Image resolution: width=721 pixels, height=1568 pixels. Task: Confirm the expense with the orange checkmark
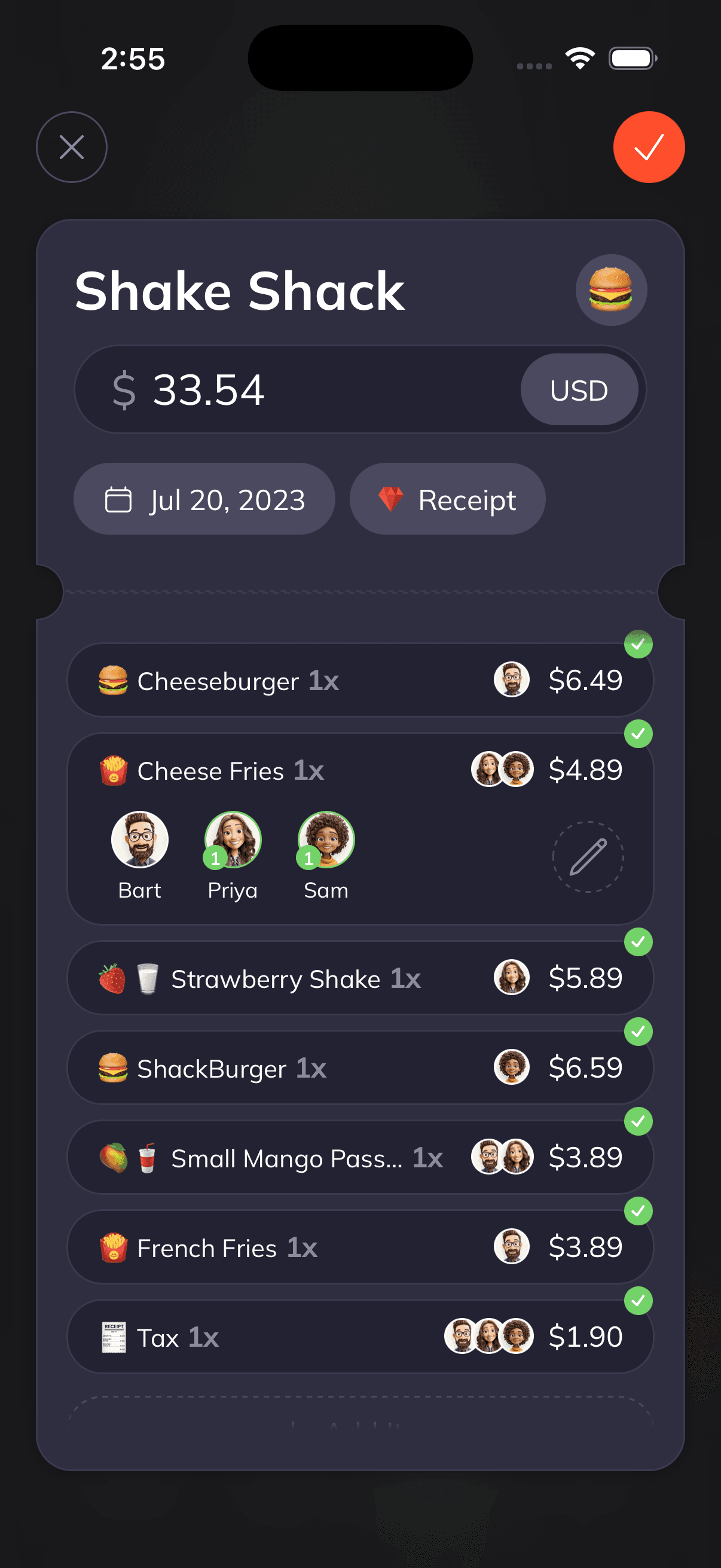point(649,147)
